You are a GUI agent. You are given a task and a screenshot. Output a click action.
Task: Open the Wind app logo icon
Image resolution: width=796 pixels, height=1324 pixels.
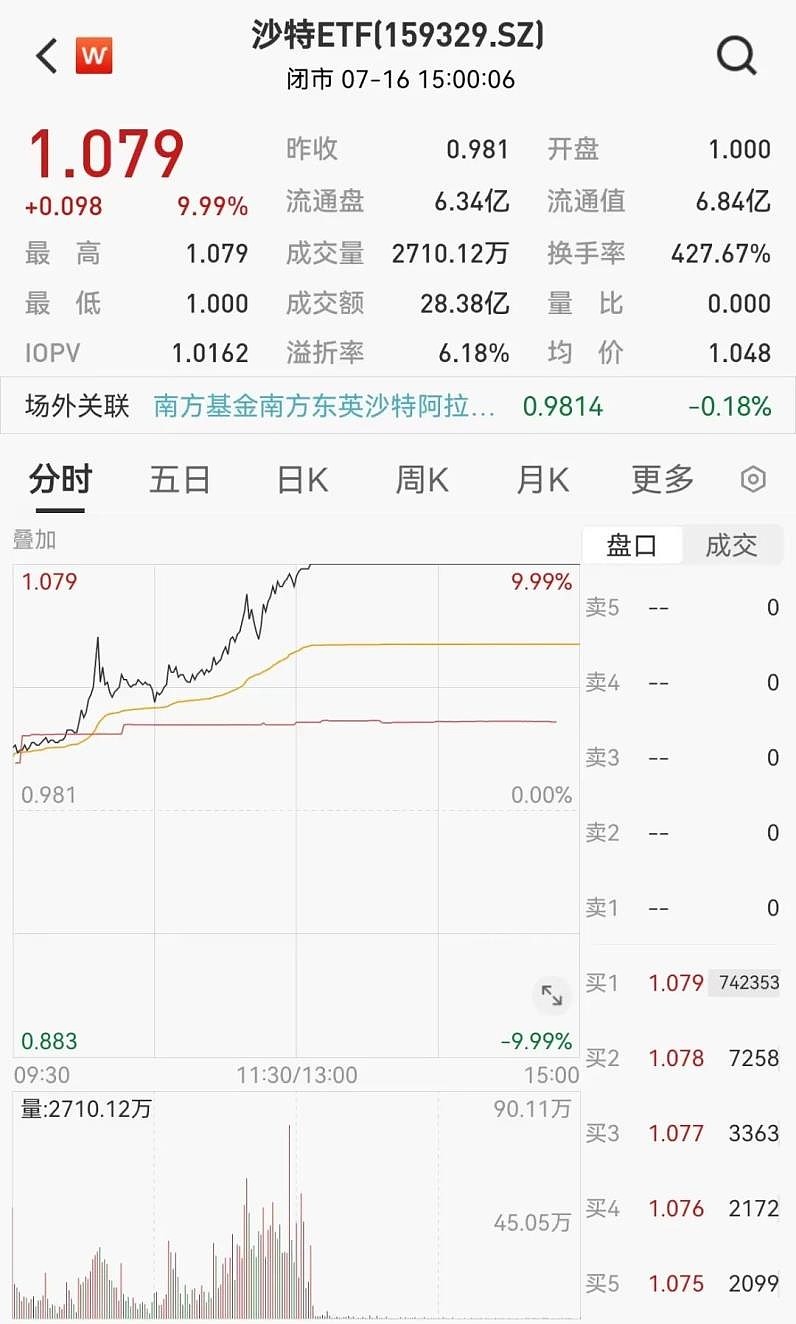pos(95,57)
